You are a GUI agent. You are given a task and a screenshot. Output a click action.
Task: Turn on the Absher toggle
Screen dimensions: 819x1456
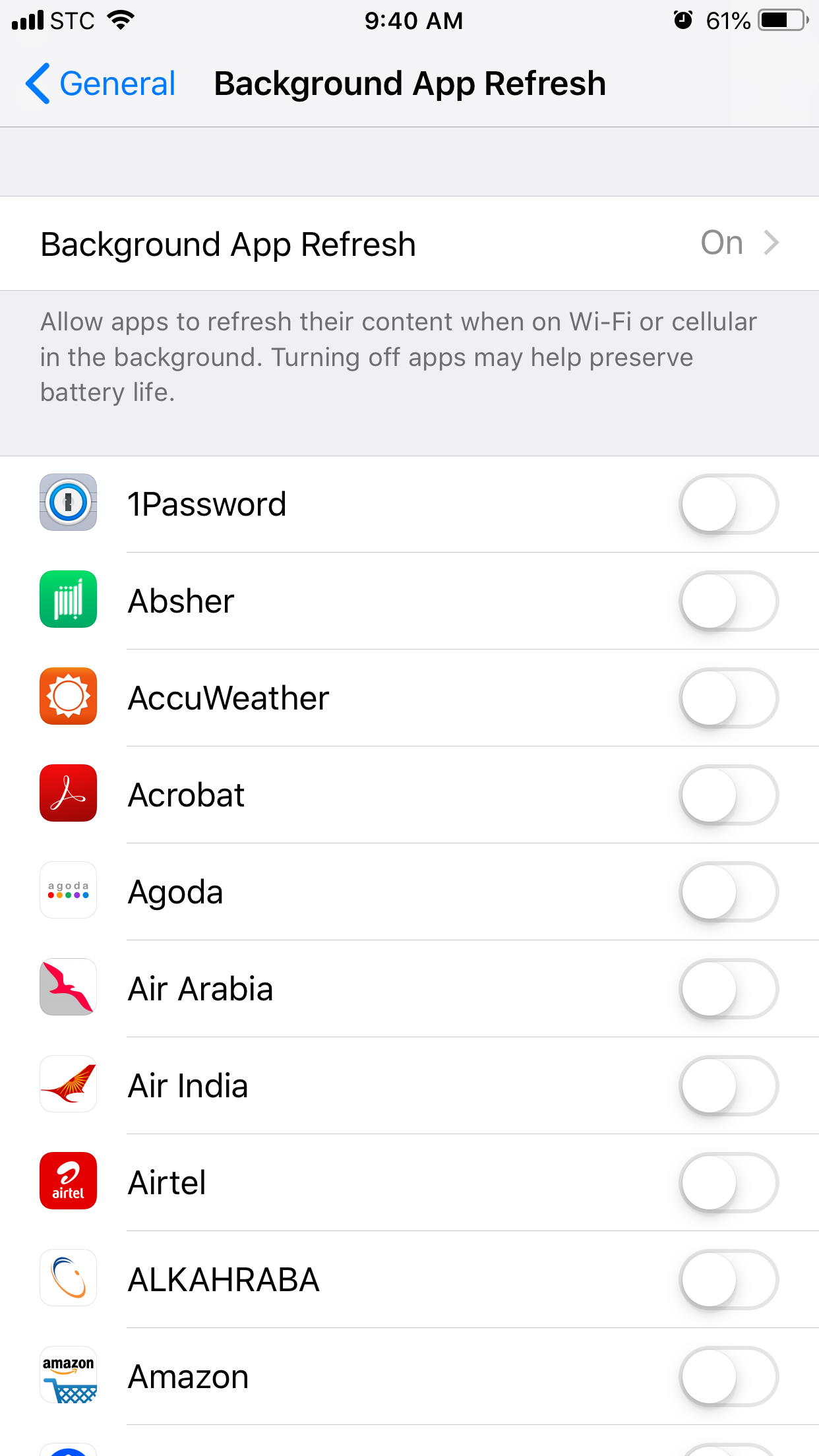pos(729,601)
